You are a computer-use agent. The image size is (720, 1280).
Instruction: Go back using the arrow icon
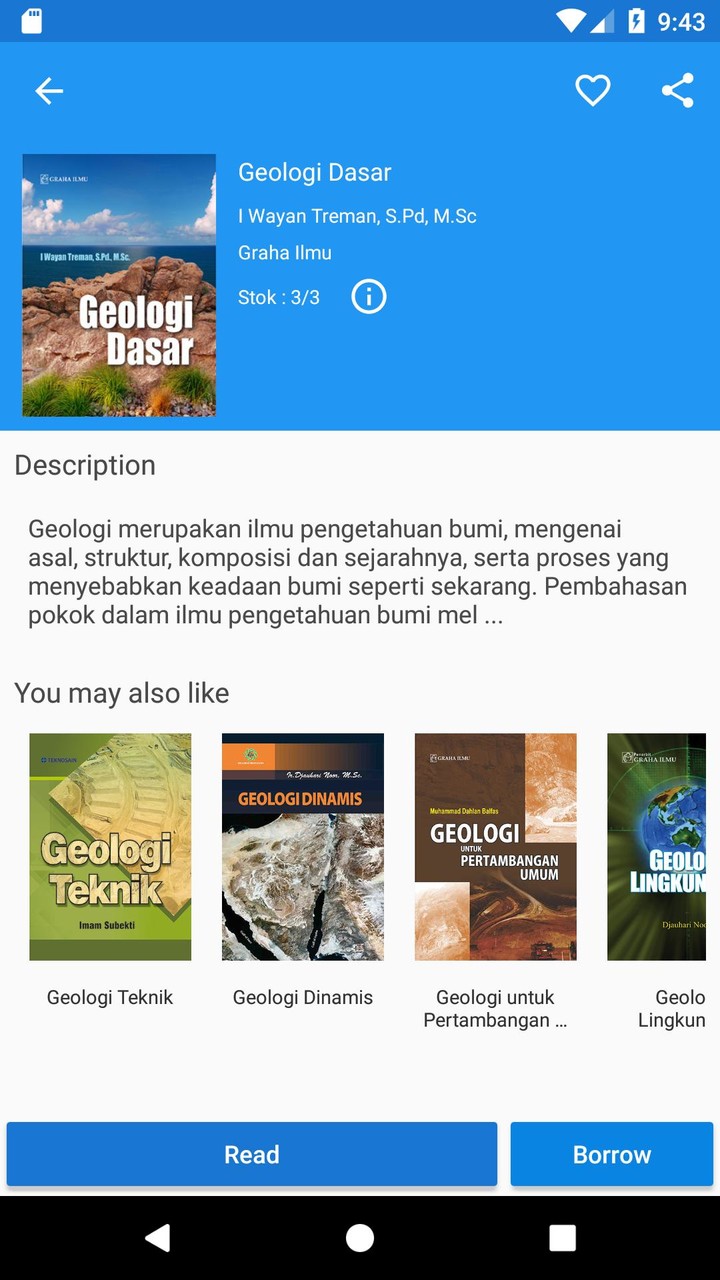[x=49, y=91]
